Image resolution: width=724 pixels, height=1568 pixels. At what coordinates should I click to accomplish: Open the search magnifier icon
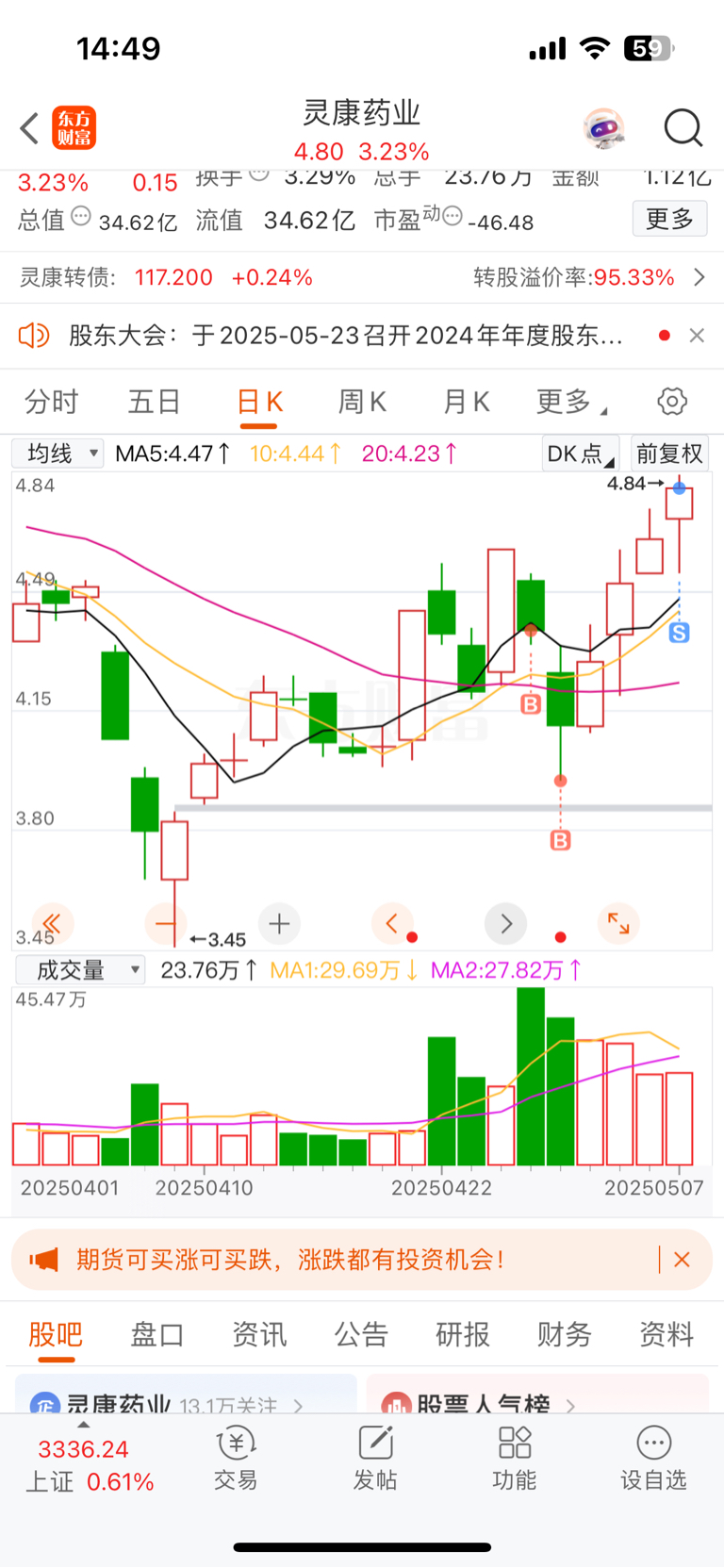[x=683, y=128]
